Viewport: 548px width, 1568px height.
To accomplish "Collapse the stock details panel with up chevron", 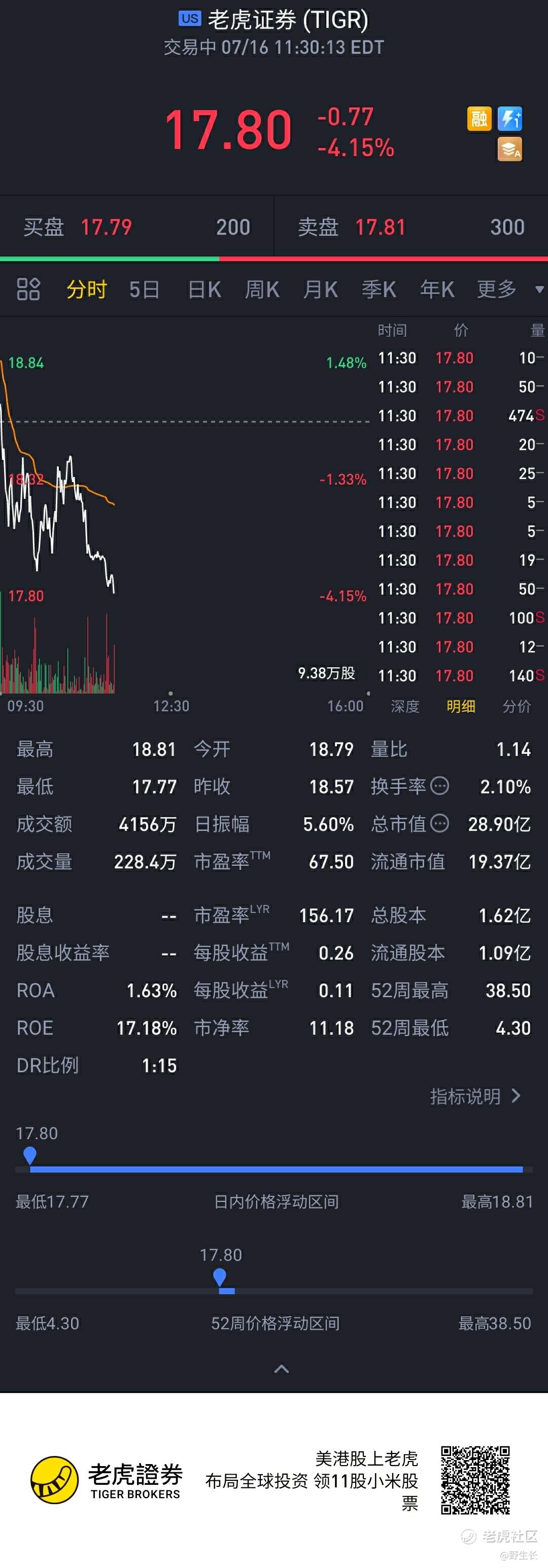I will [x=282, y=1369].
